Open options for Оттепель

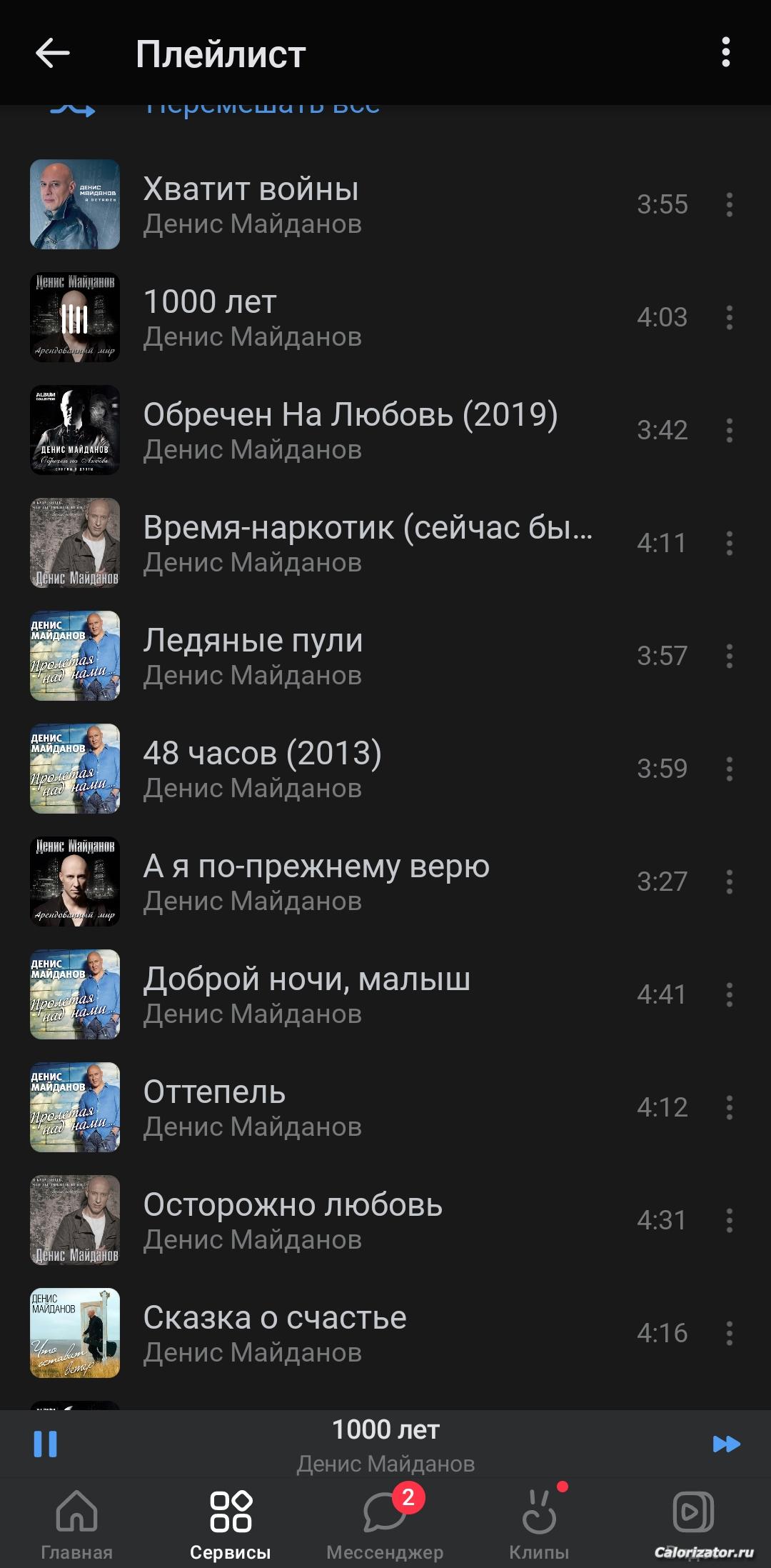tap(729, 1108)
